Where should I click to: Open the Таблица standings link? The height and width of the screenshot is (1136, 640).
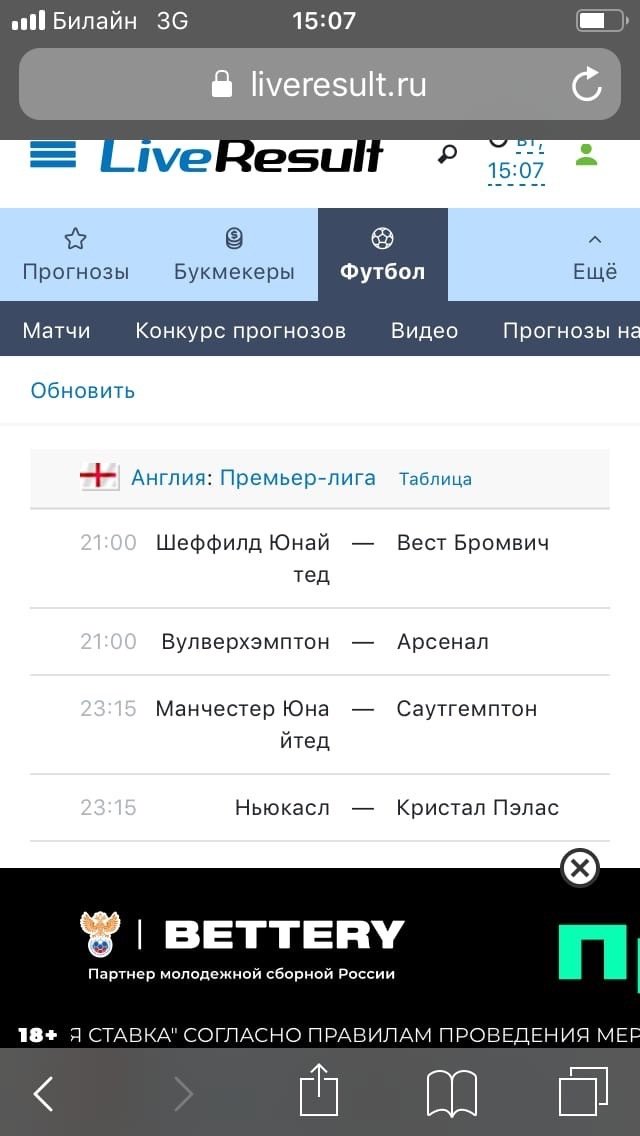pyautogui.click(x=435, y=479)
